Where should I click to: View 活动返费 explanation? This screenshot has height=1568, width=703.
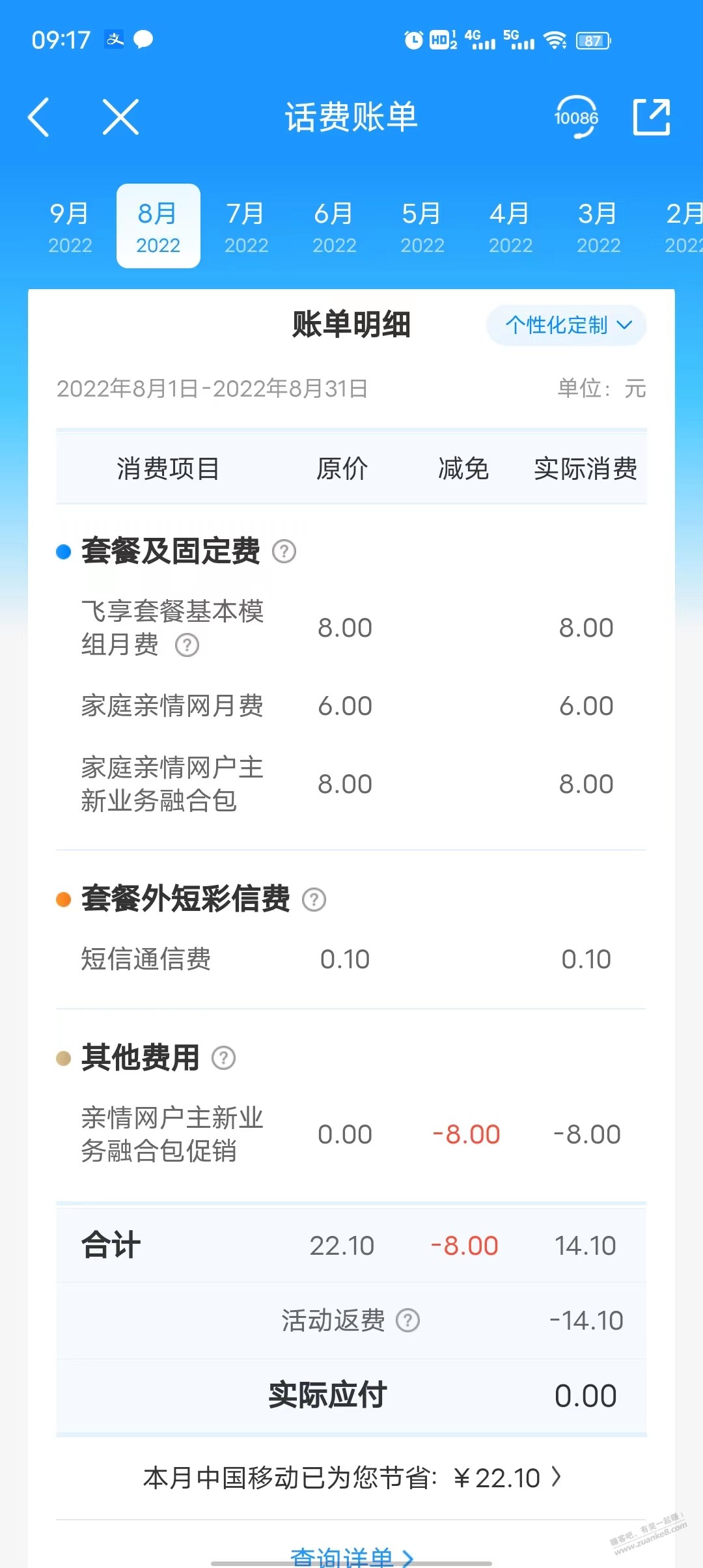[408, 1321]
